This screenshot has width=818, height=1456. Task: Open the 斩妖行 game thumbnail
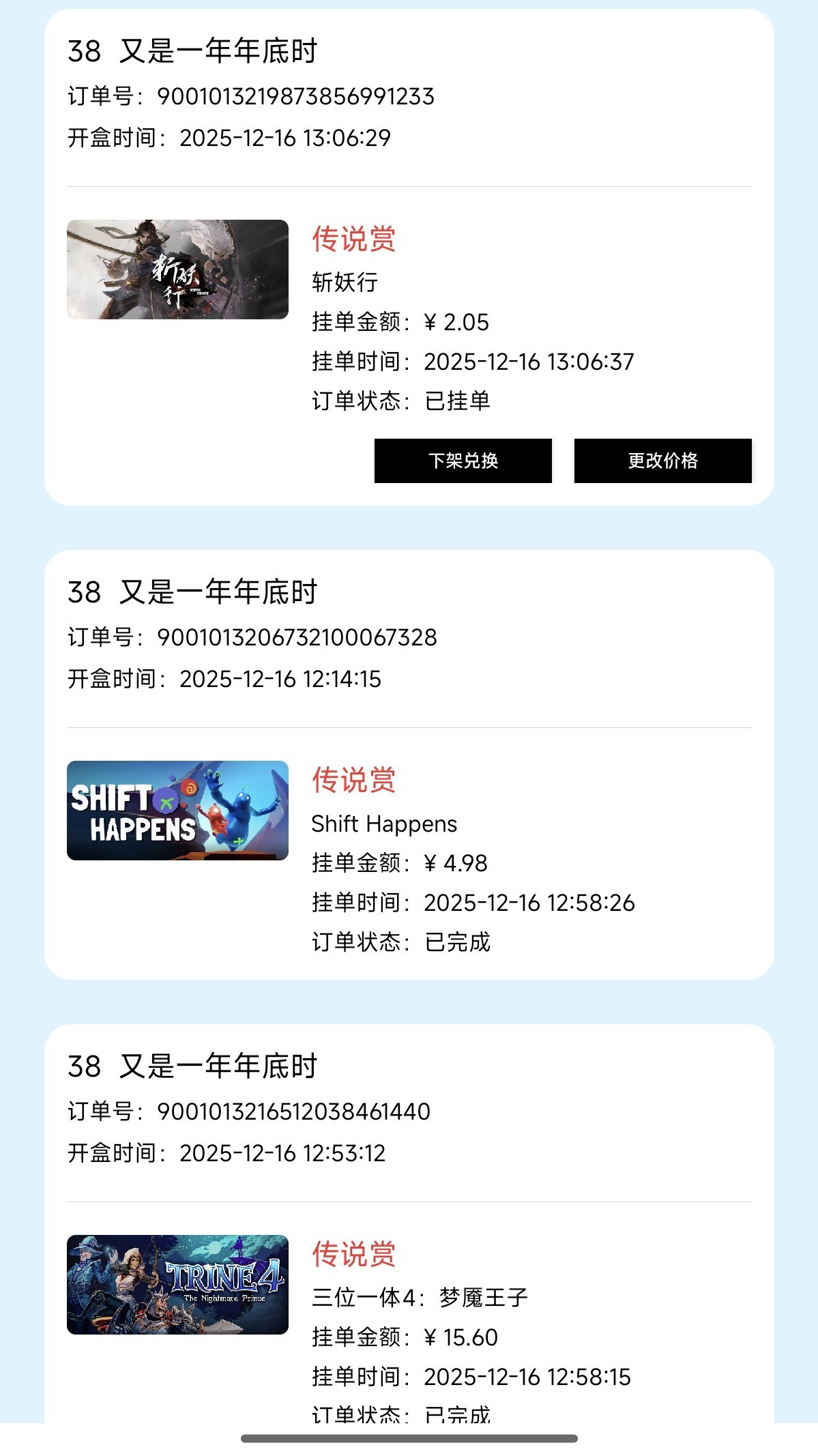point(177,270)
